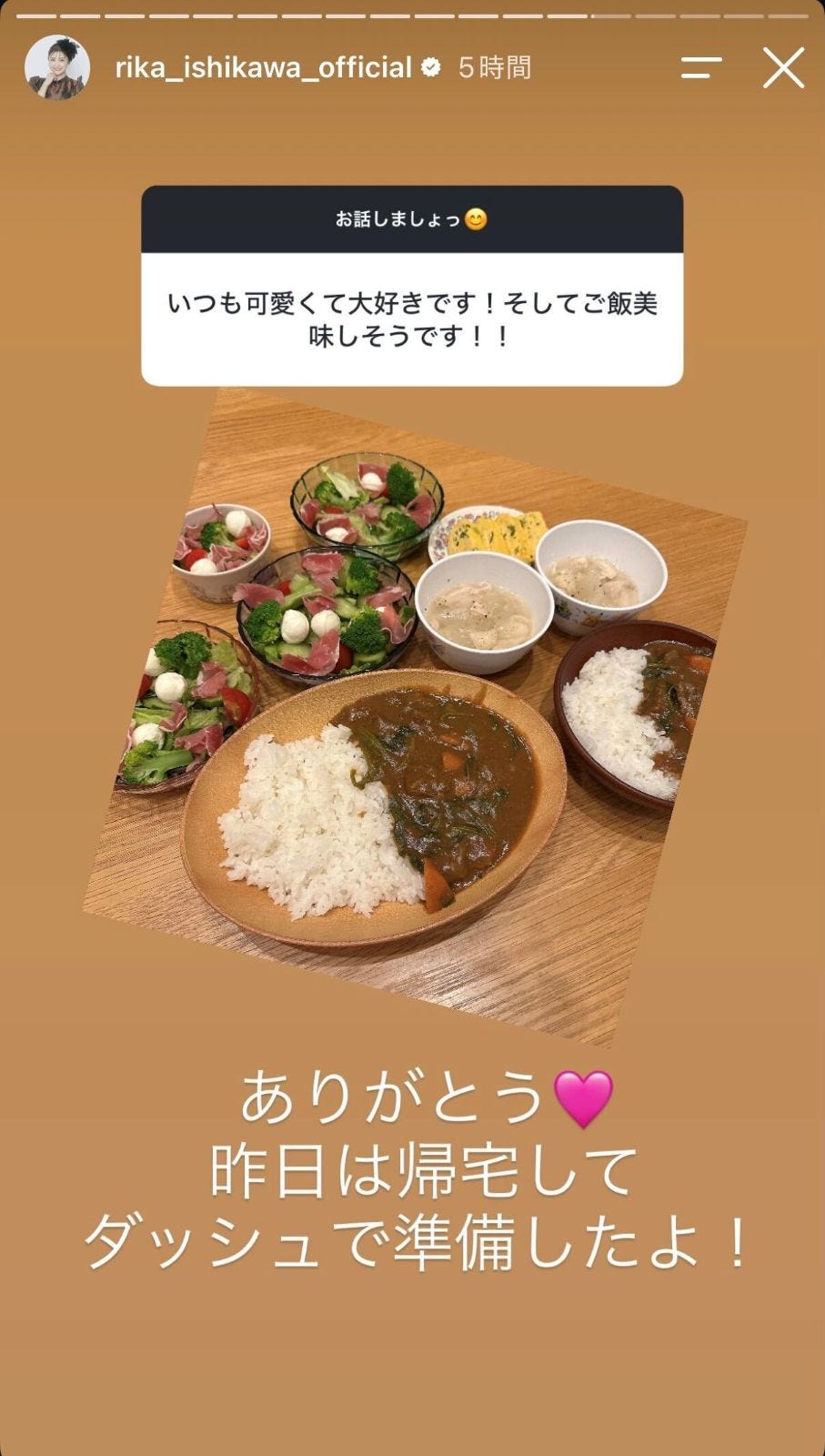Close the story viewer
This screenshot has width=825, height=1456.
783,67
